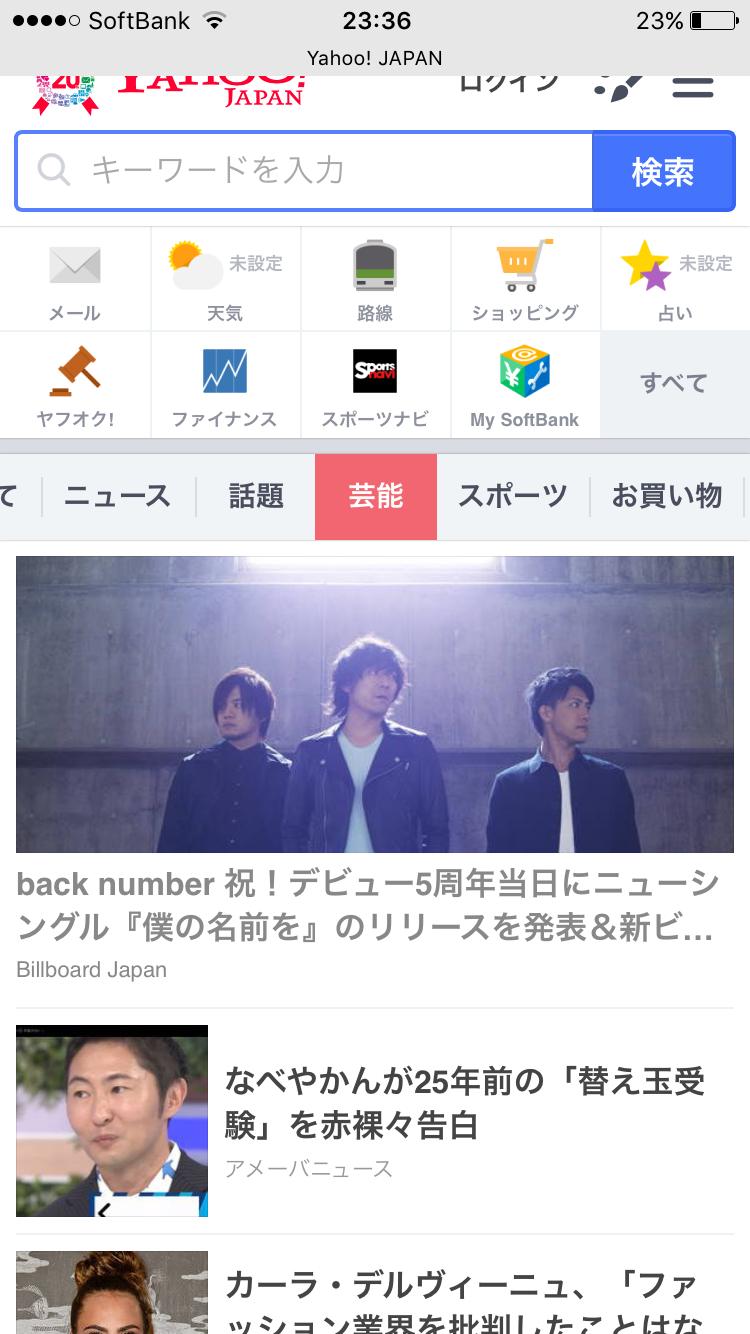Image resolution: width=750 pixels, height=1334 pixels.
Task: Open the メール shortcut
Action: tap(75, 280)
